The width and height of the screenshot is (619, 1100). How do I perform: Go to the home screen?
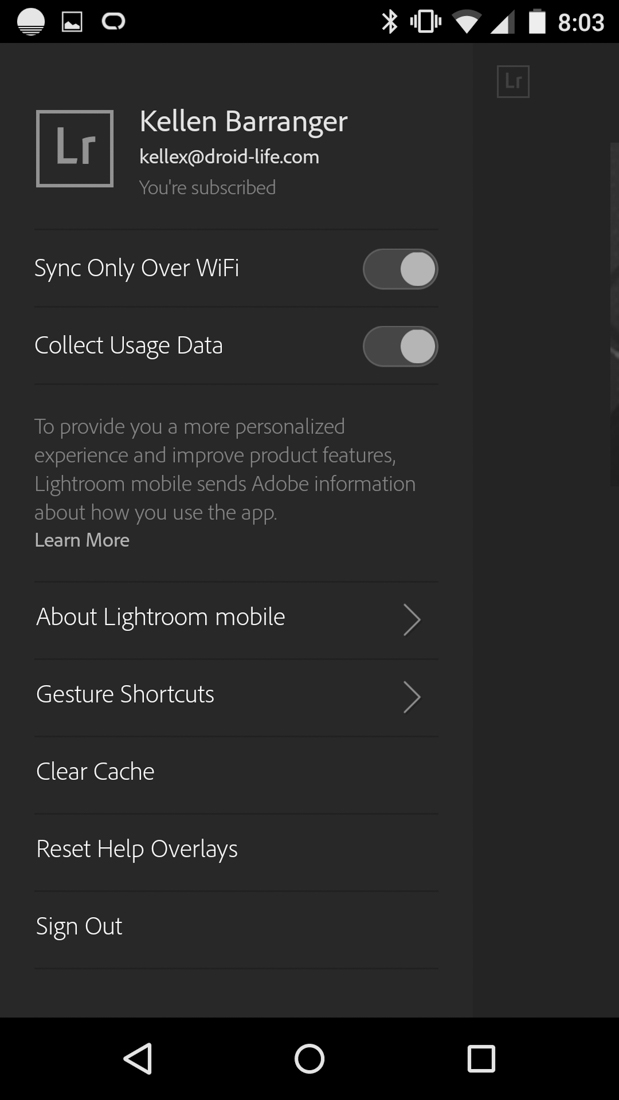click(x=309, y=1059)
